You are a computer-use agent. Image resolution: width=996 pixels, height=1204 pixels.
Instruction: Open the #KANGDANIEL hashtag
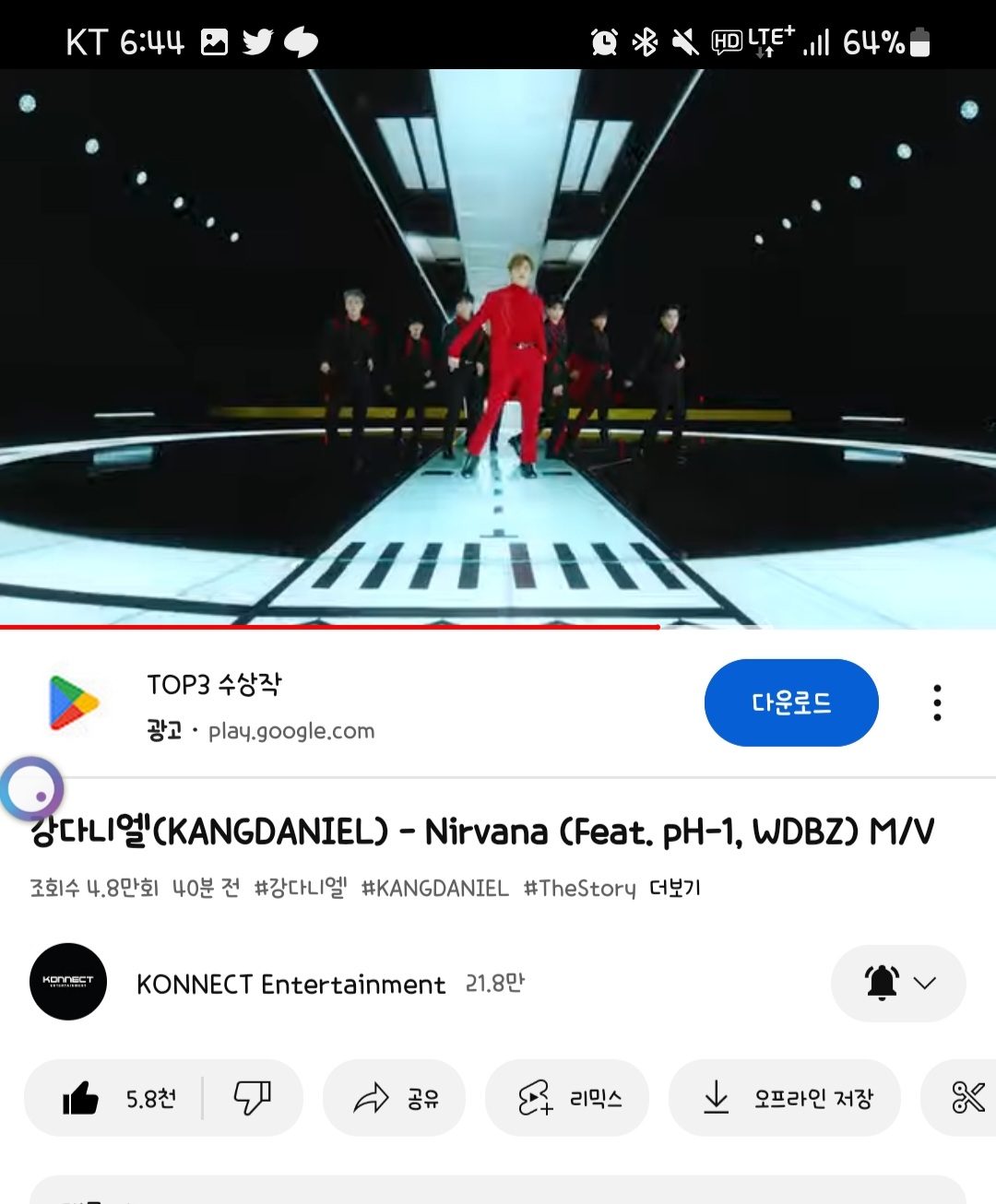coord(434,888)
